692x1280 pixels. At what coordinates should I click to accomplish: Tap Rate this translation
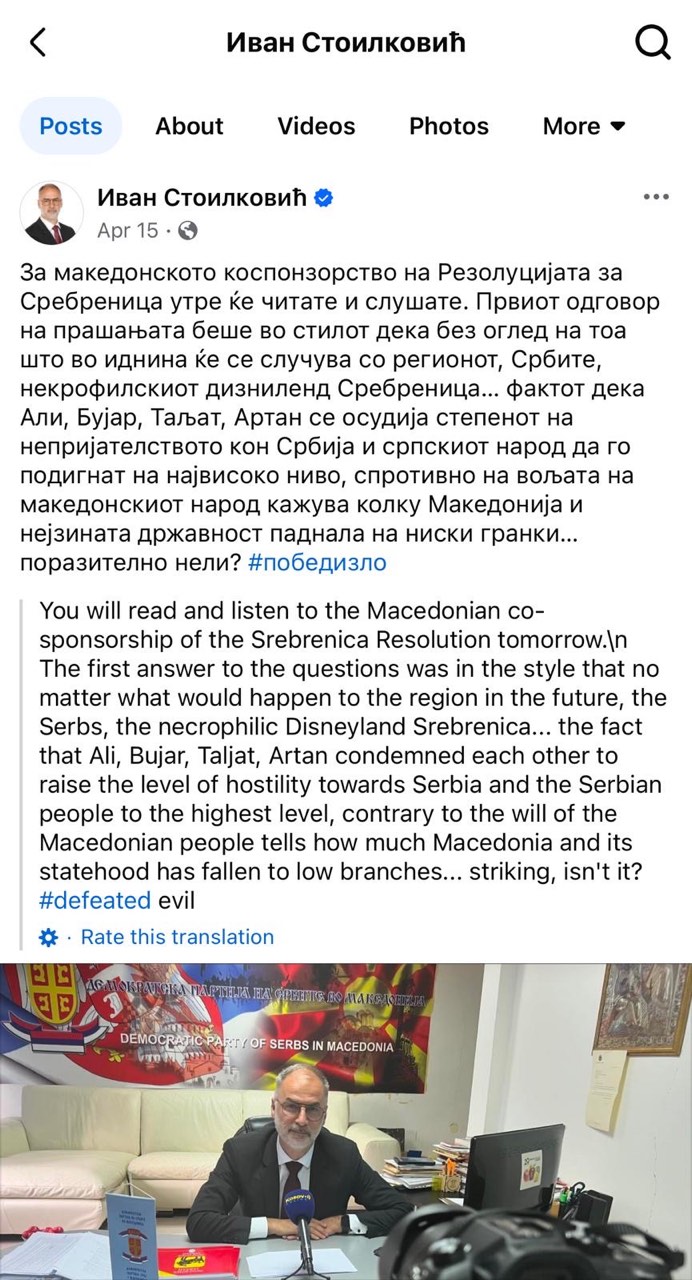coord(177,937)
